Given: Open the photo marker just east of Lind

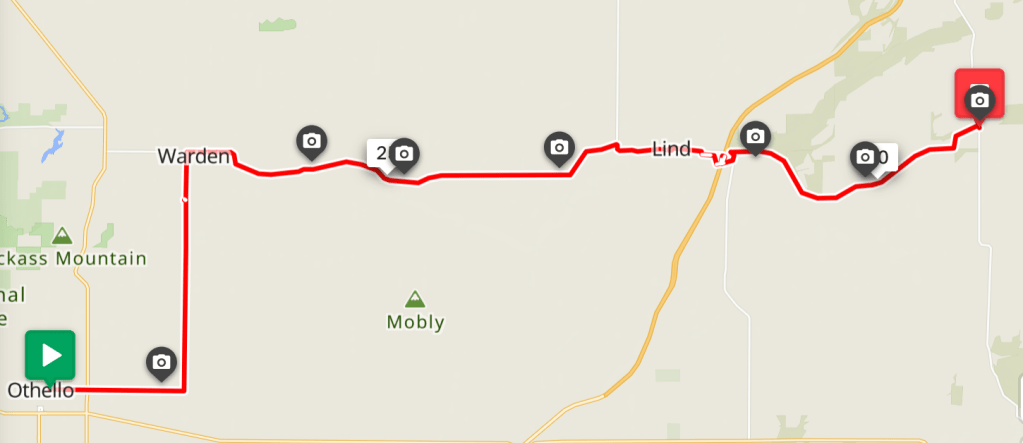Looking at the screenshot, I should 756,135.
